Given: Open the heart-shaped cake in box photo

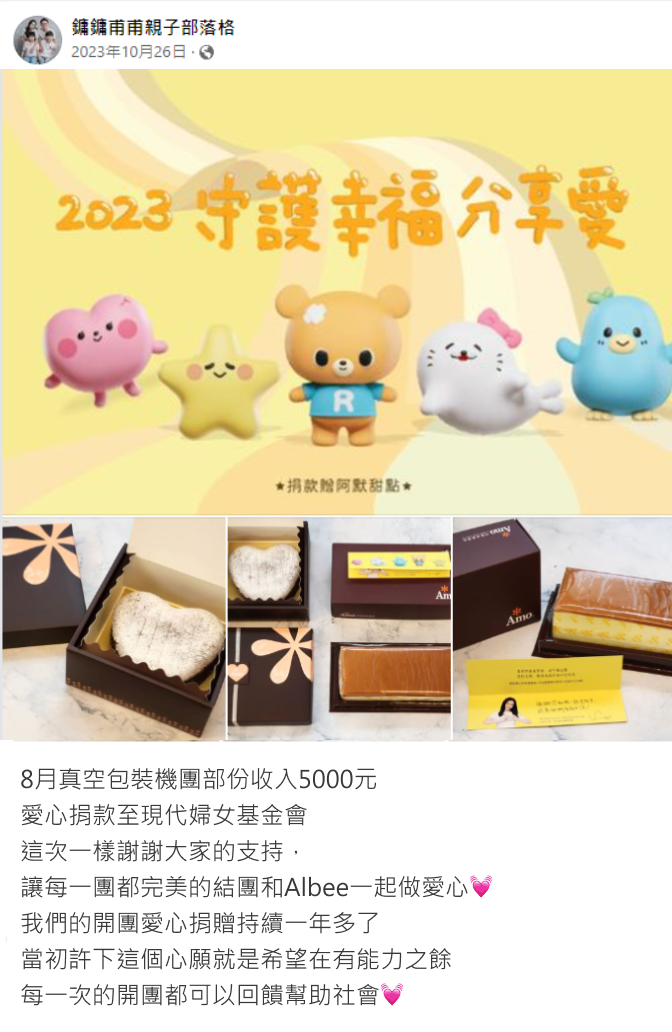Looking at the screenshot, I should (113, 628).
